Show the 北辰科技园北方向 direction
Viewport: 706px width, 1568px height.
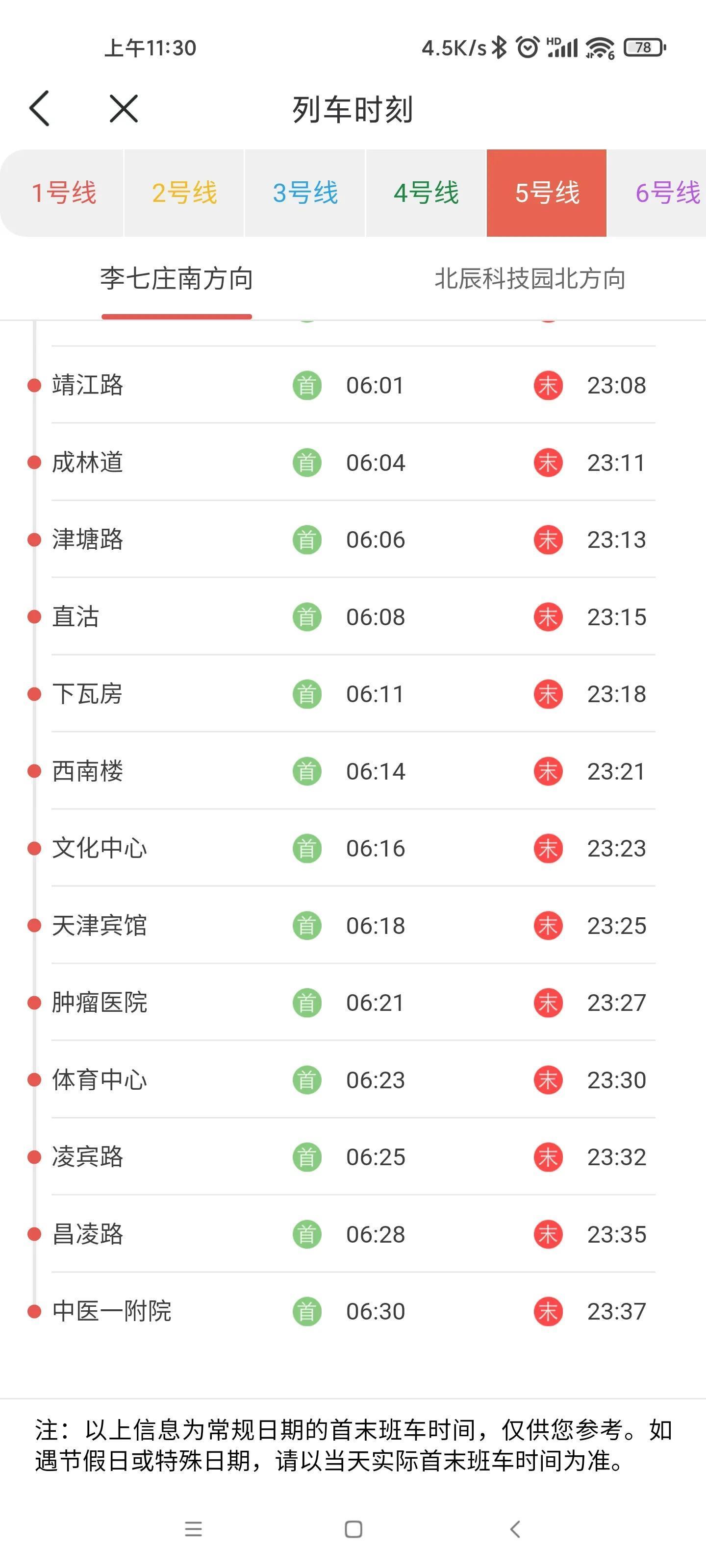[x=529, y=279]
